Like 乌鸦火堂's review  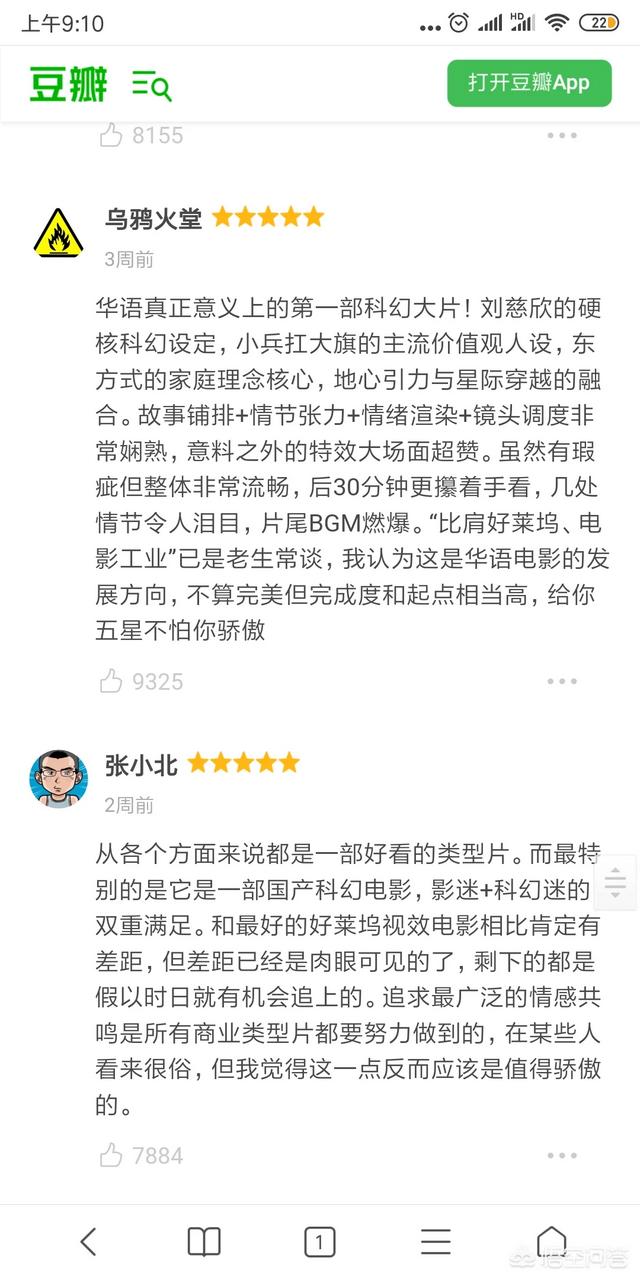[111, 682]
